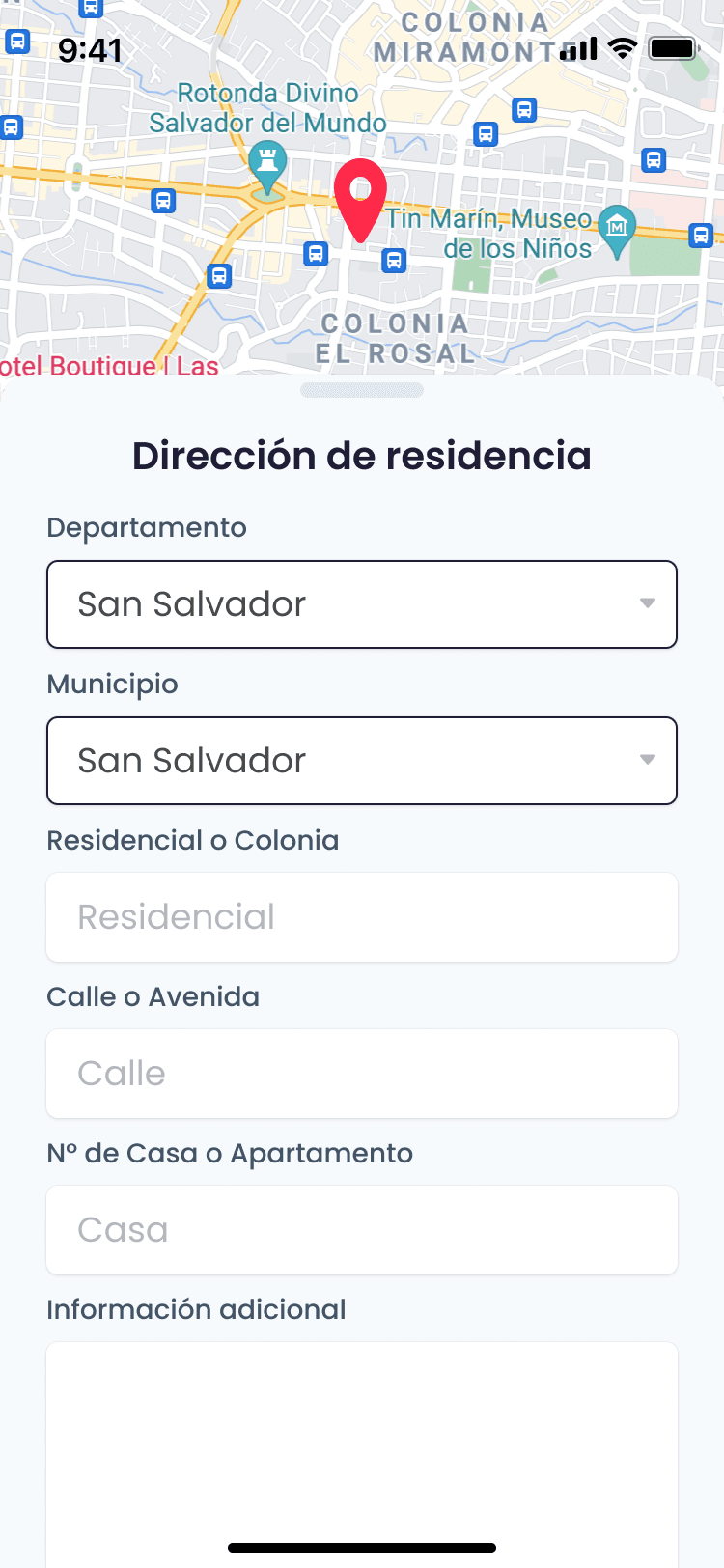Open the Departamento dropdown showing San Salvador

(362, 604)
